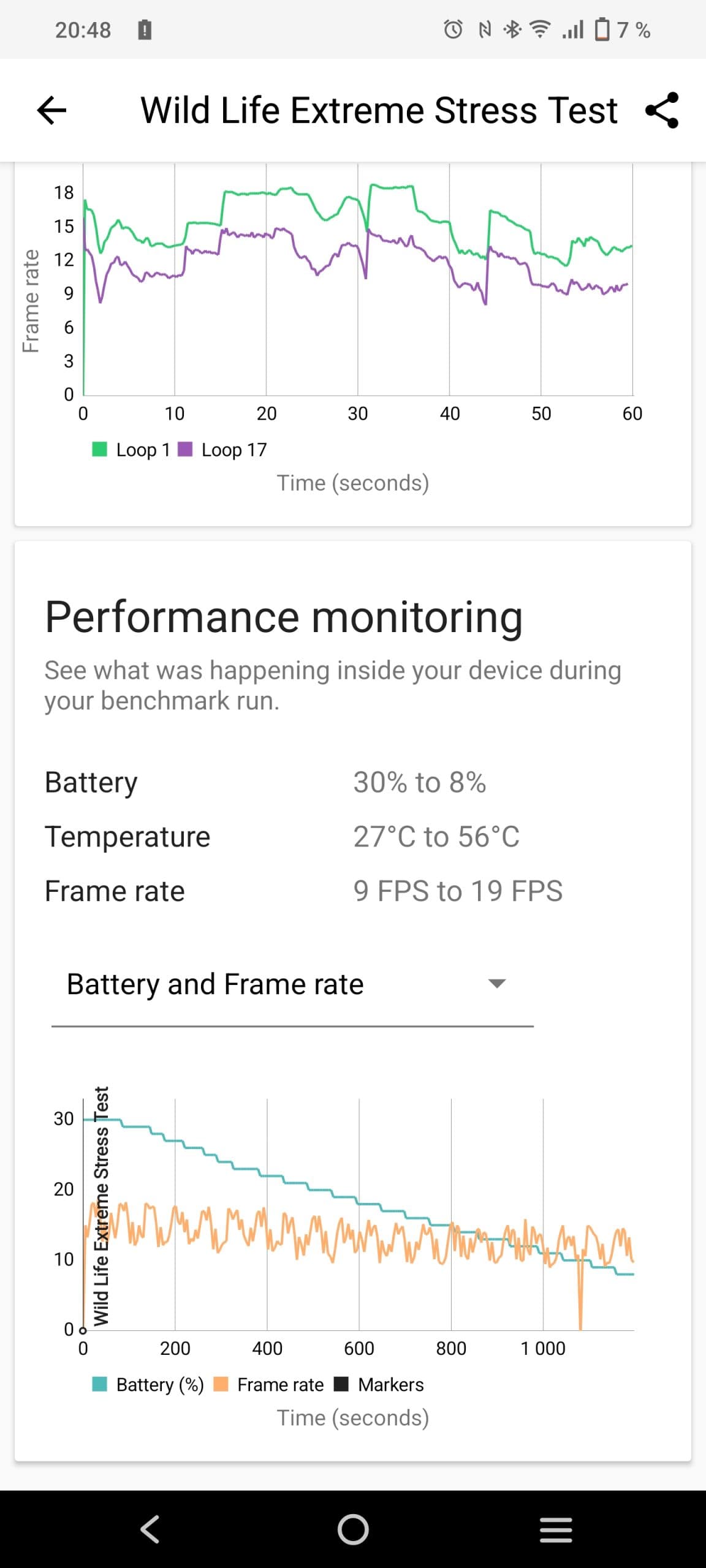
Task: Open recent apps from navigation bar
Action: click(555, 1529)
